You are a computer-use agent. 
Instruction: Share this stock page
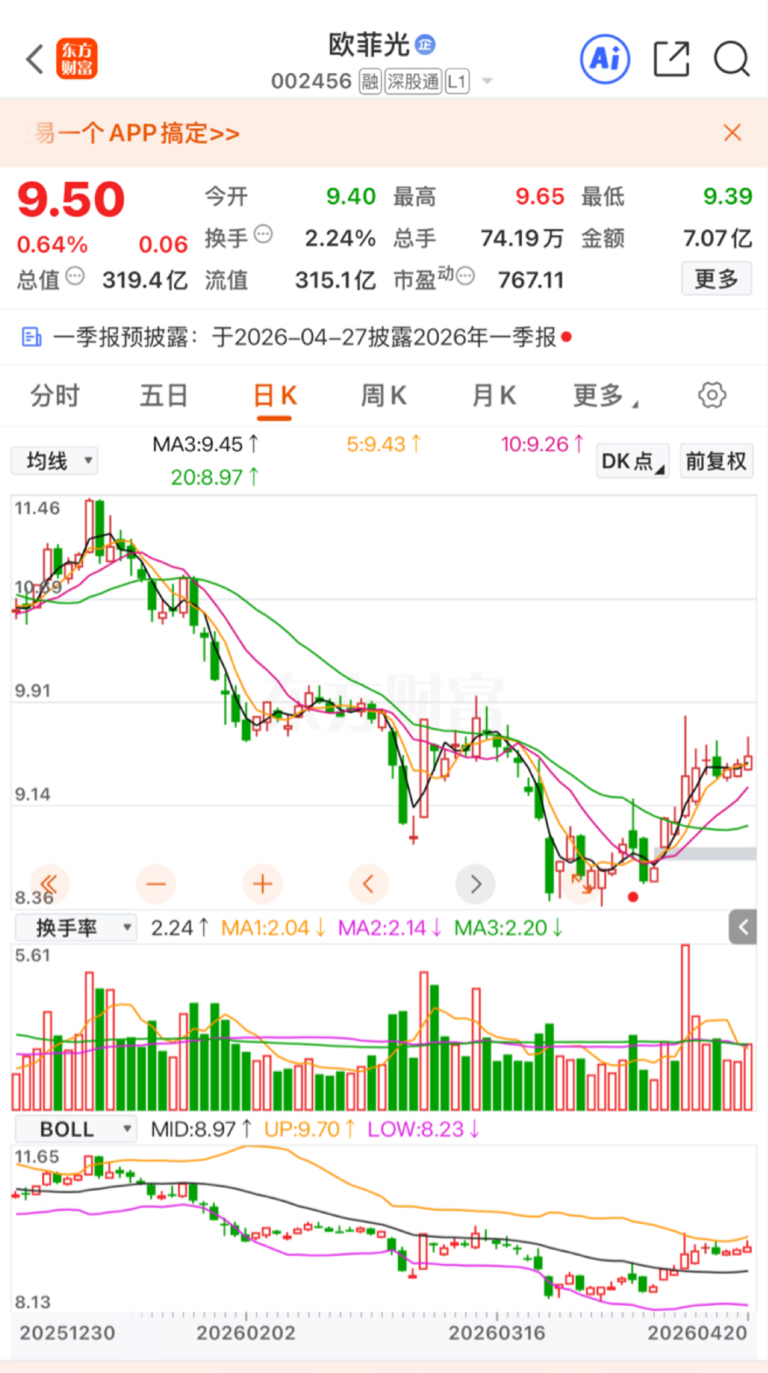pos(671,59)
